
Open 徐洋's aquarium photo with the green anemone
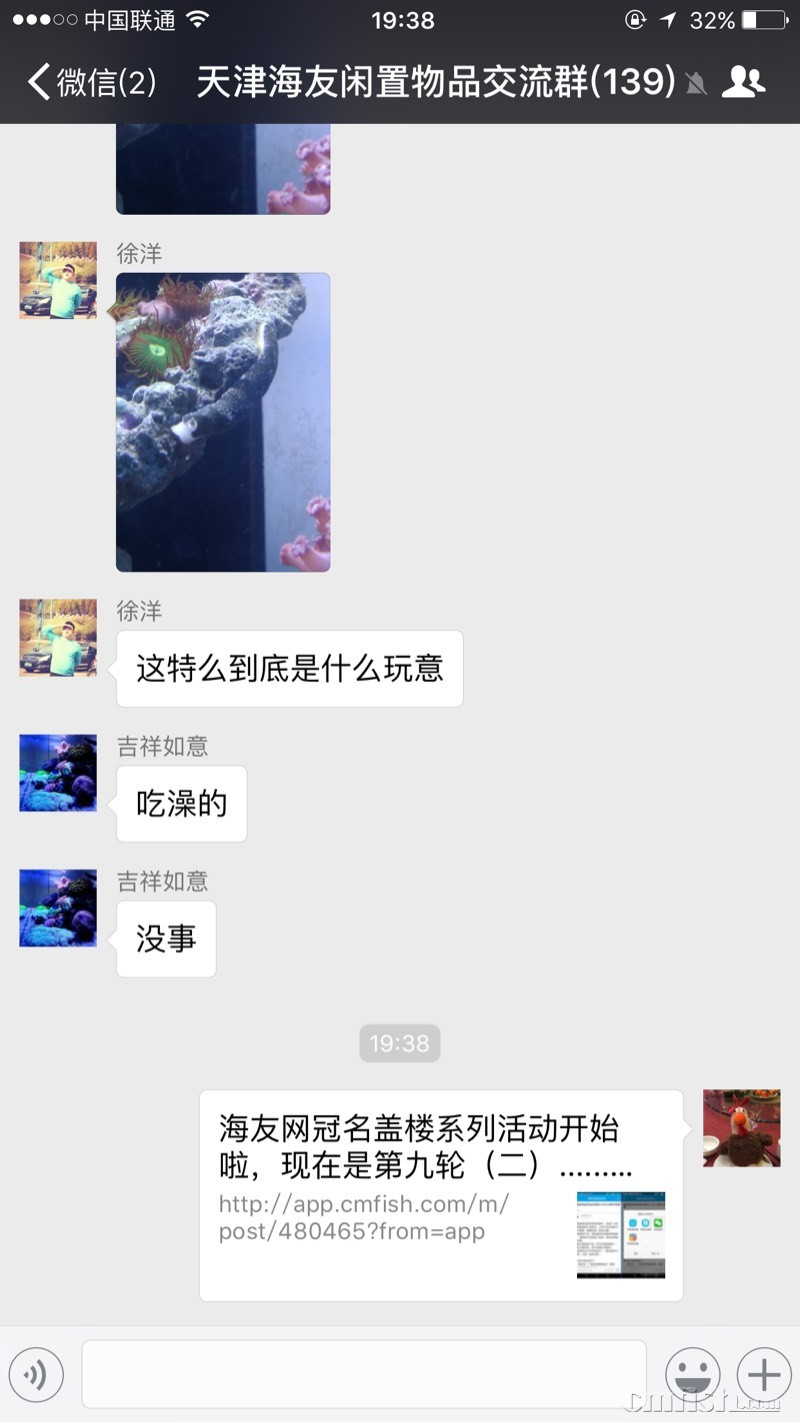(x=223, y=422)
